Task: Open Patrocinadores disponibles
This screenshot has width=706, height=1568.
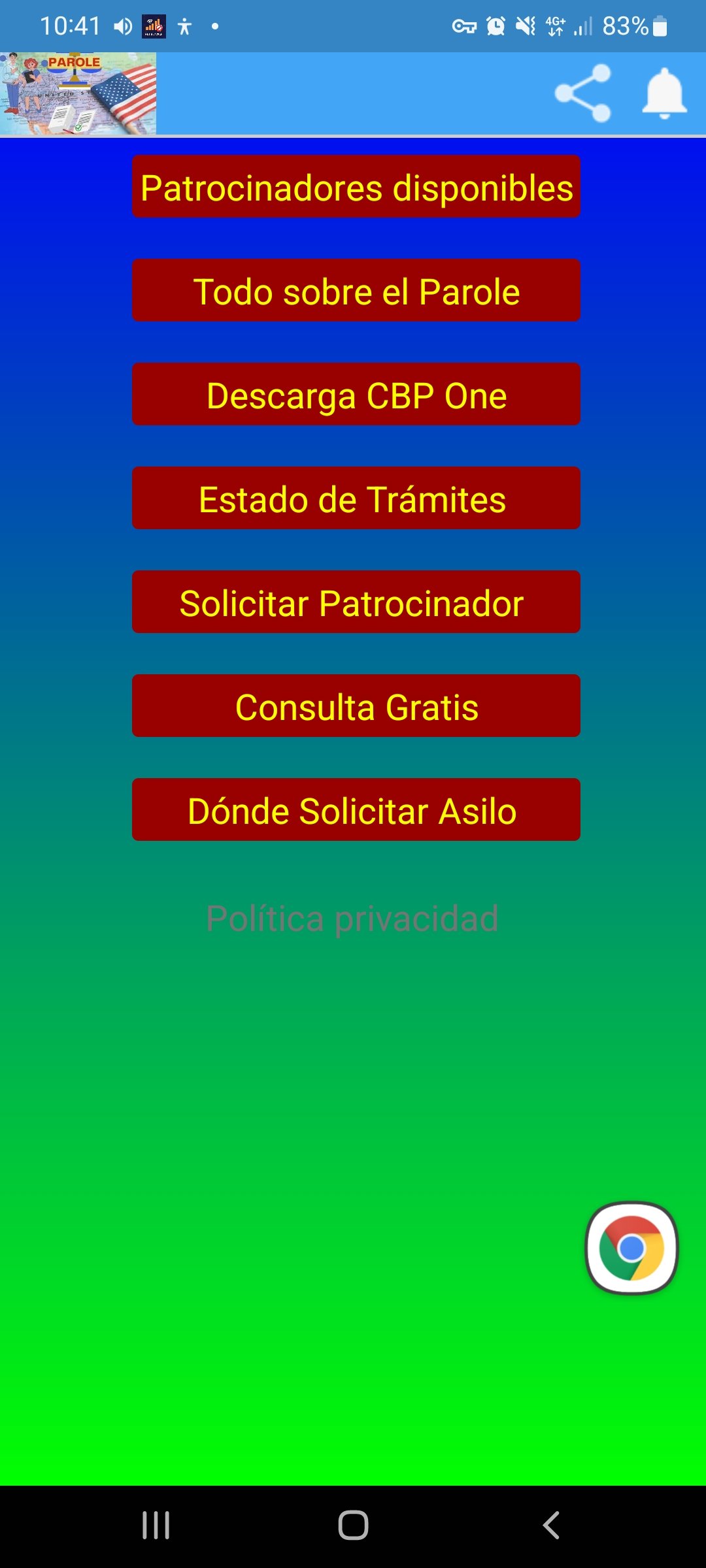Action: pos(356,187)
